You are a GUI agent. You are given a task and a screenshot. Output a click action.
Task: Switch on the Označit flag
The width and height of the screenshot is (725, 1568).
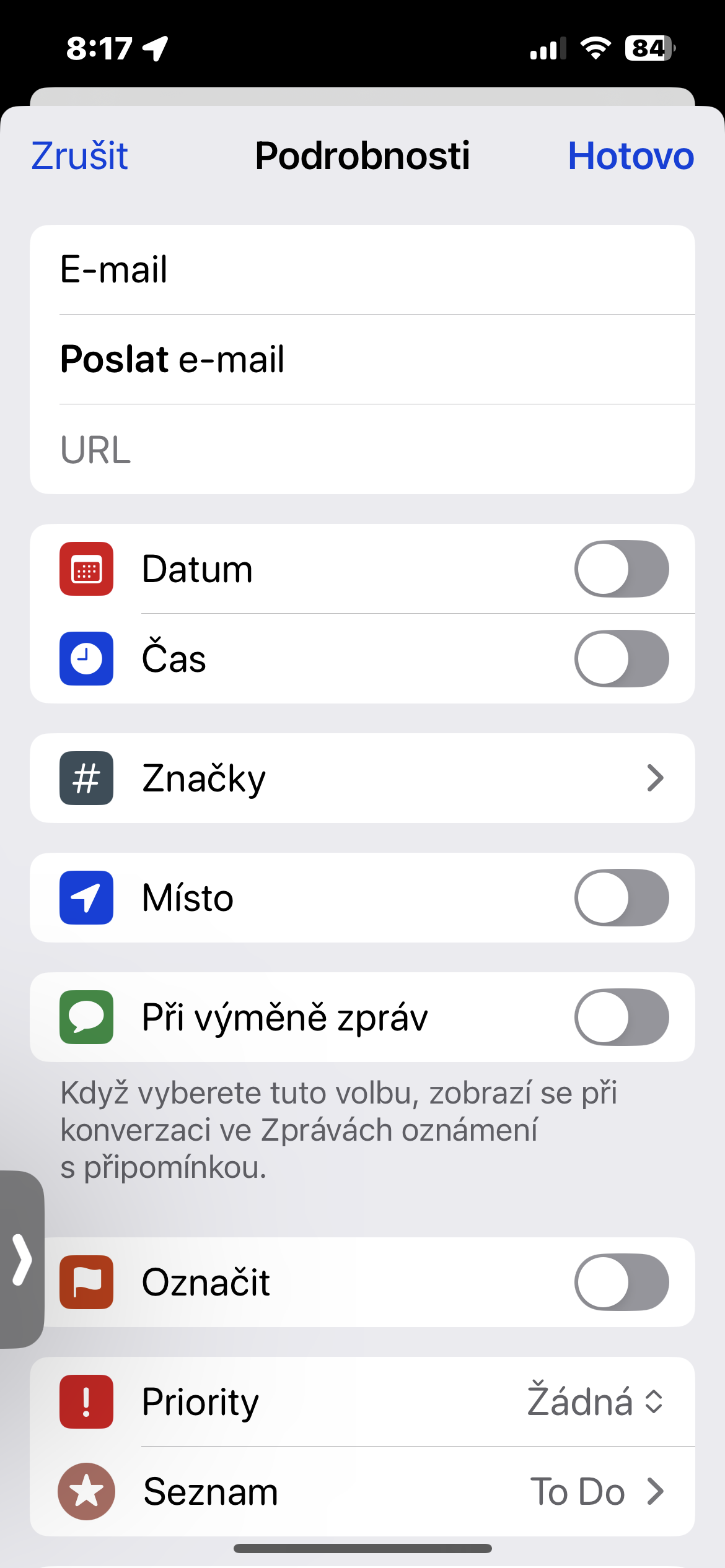(621, 1282)
